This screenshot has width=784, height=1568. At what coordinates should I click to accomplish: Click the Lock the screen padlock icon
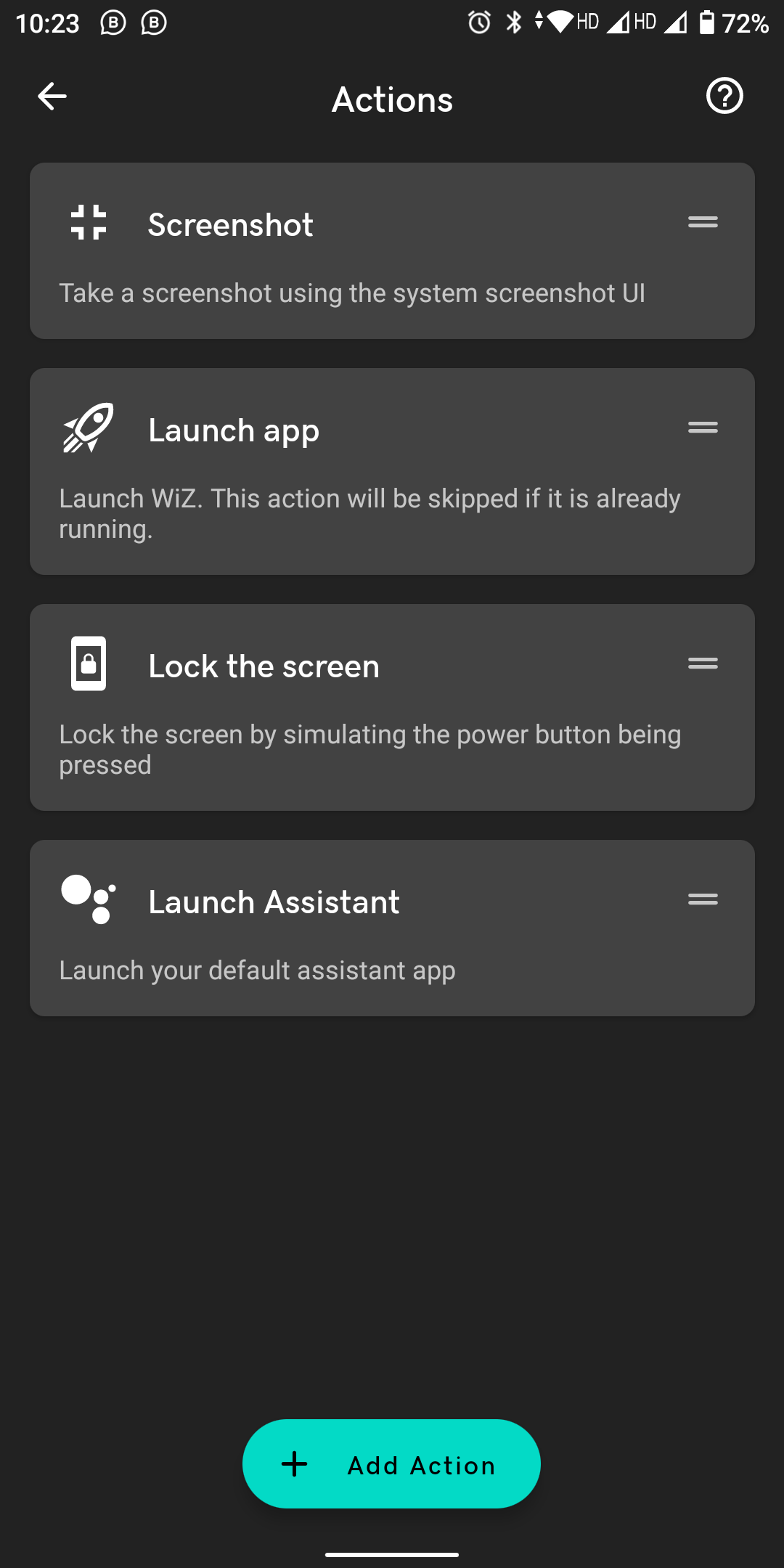[x=87, y=663]
